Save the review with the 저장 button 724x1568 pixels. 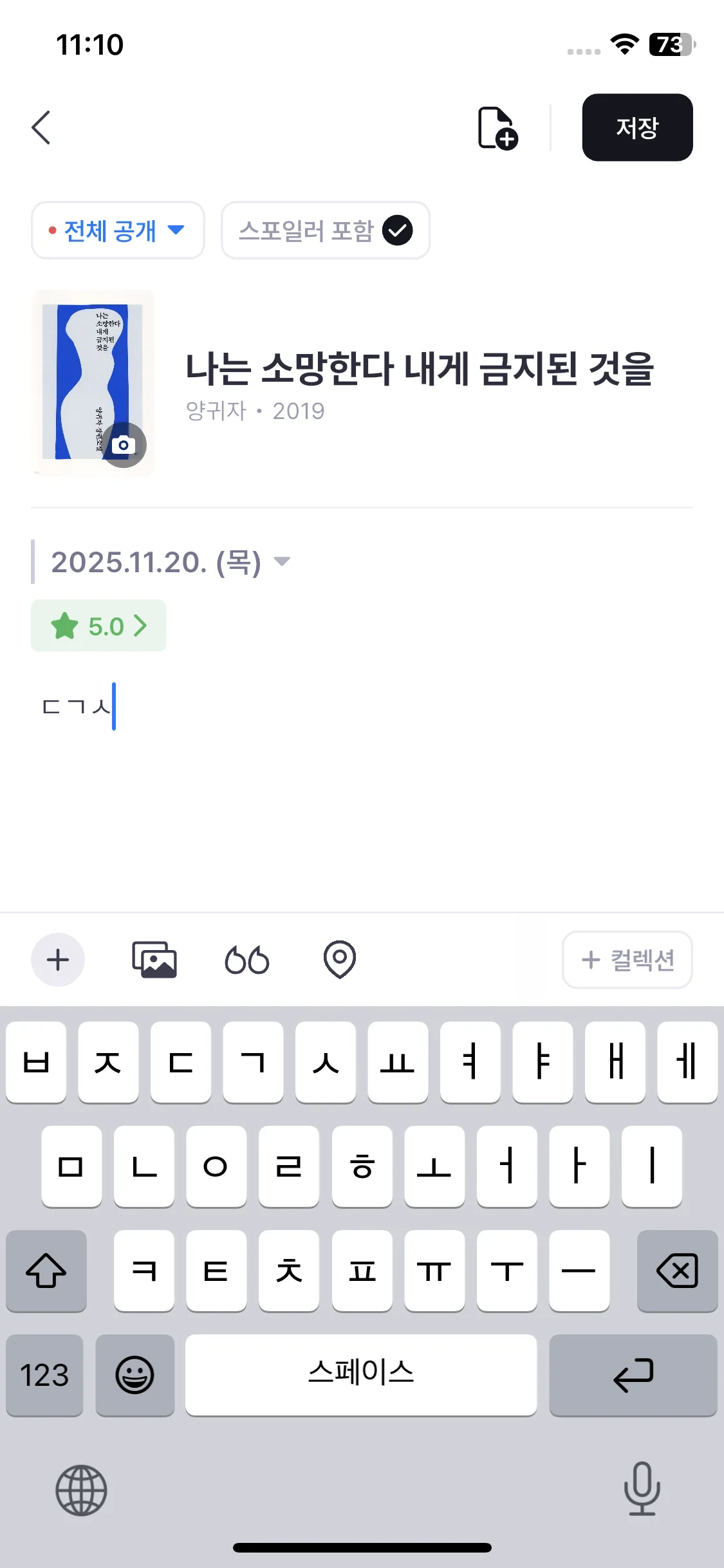pyautogui.click(x=636, y=127)
